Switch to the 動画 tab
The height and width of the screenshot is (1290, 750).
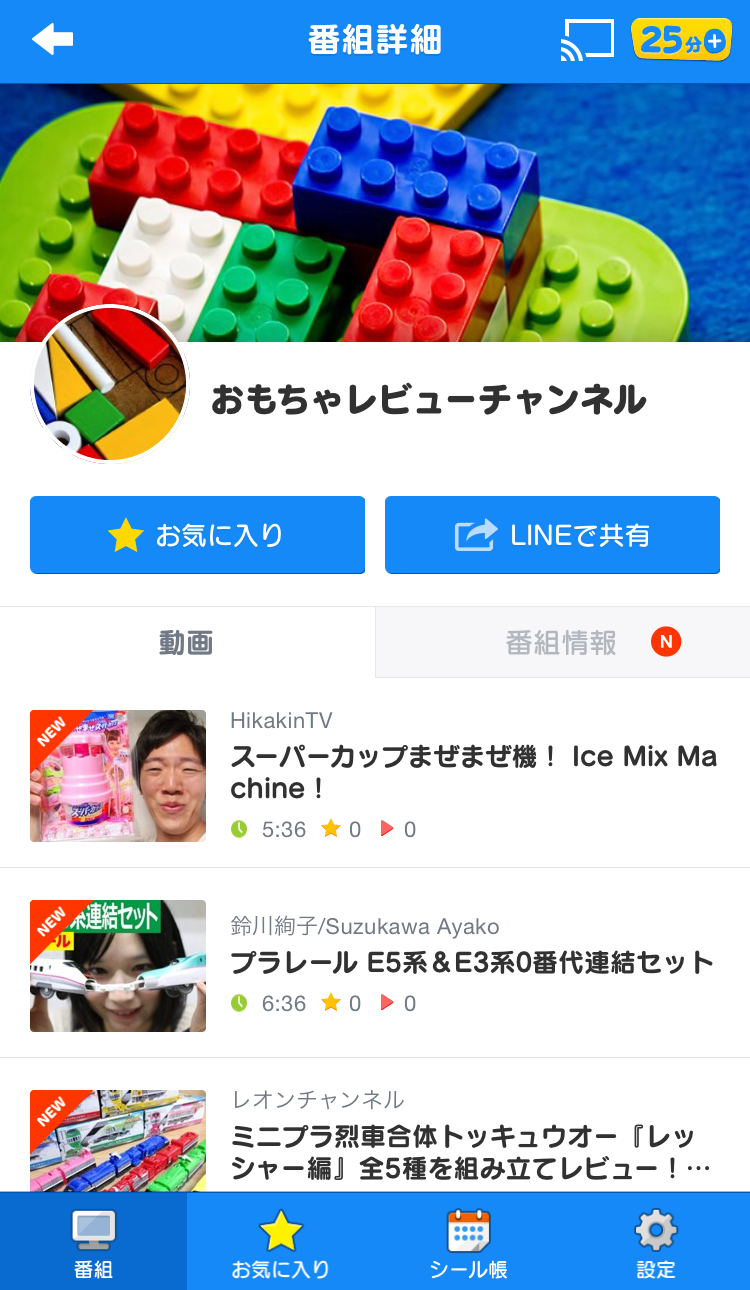point(187,642)
